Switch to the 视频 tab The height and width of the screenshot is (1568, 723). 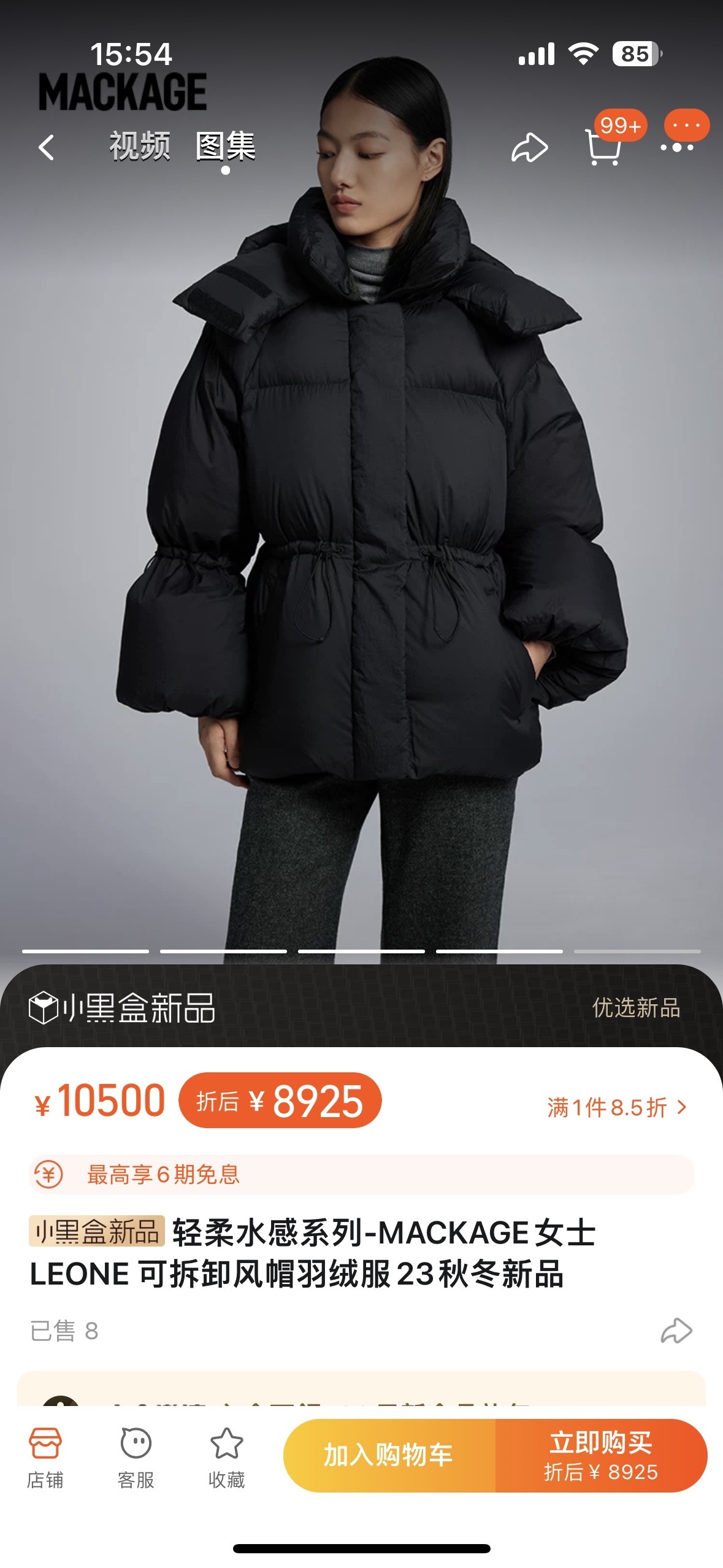140,146
